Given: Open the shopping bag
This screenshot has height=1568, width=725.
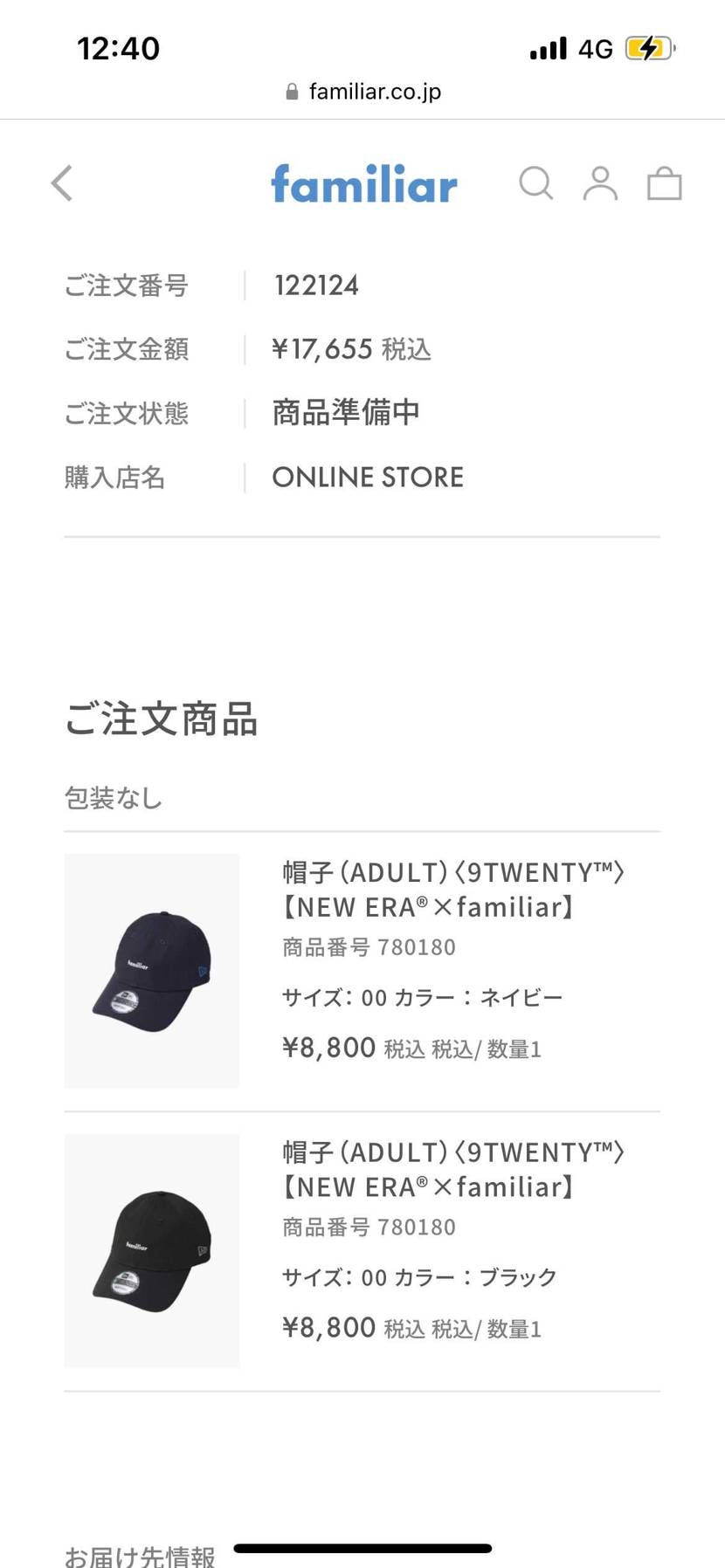Looking at the screenshot, I should [664, 183].
